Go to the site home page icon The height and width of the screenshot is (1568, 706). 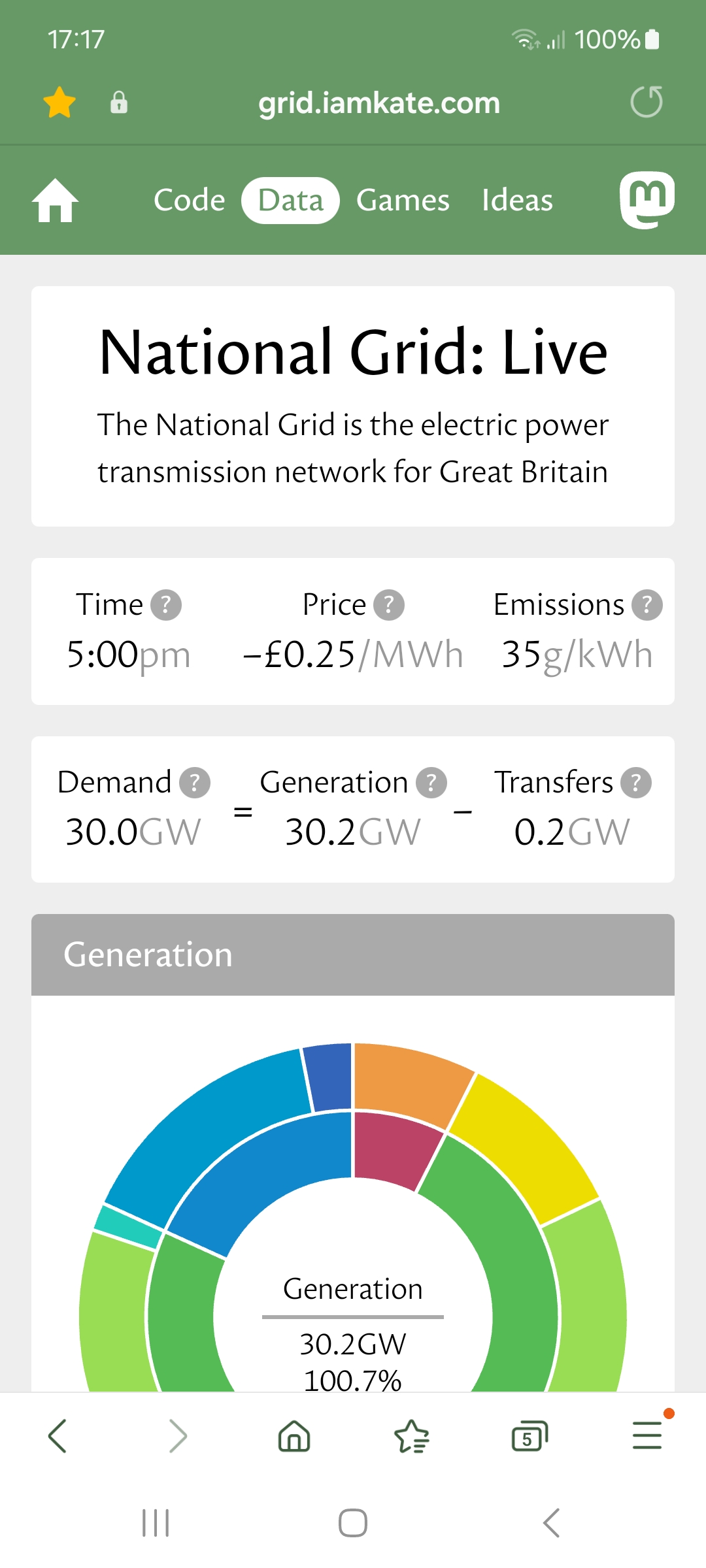pos(56,200)
